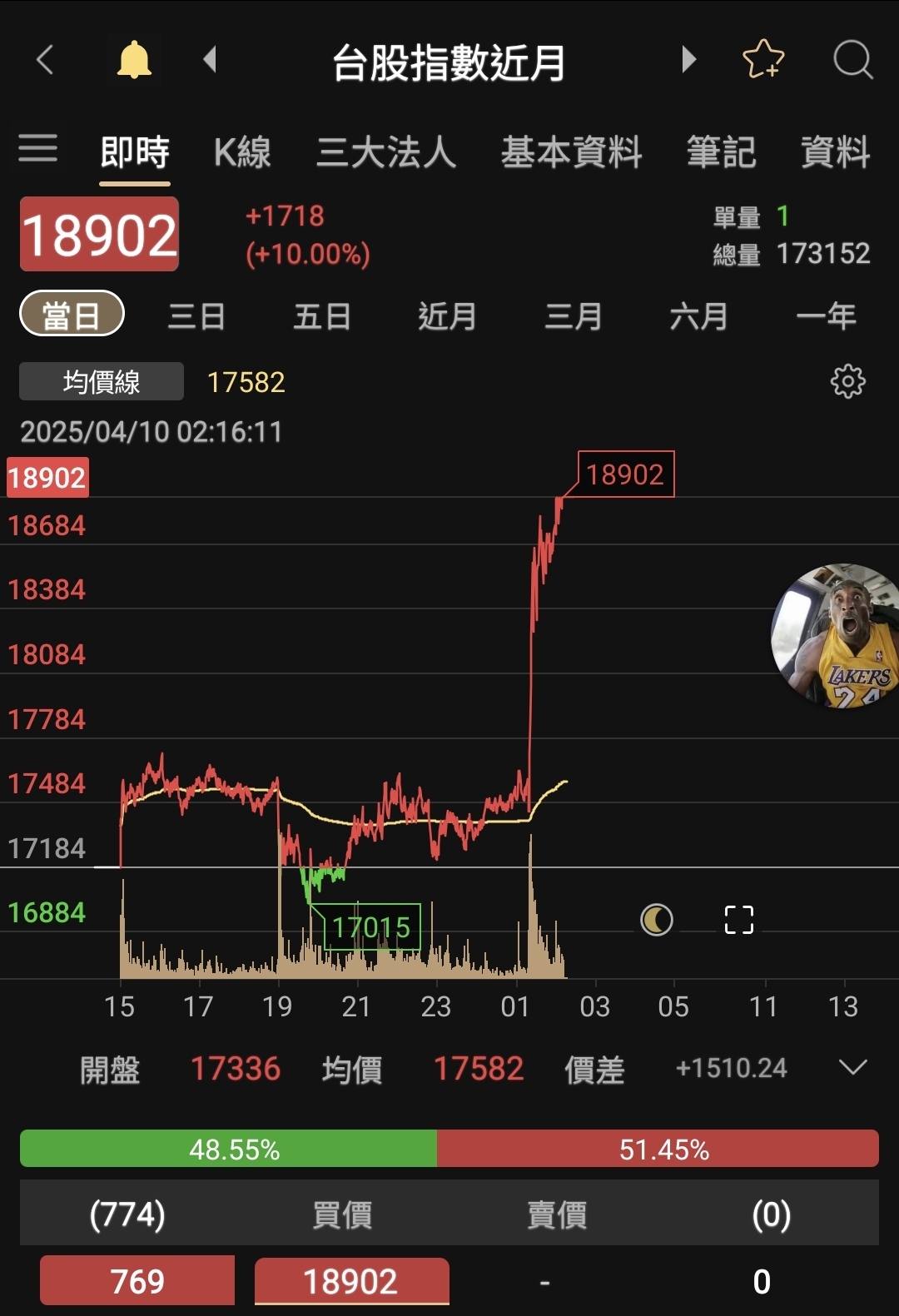Open the 三大法人 tab
Image resolution: width=899 pixels, height=1316 pixels.
point(386,153)
